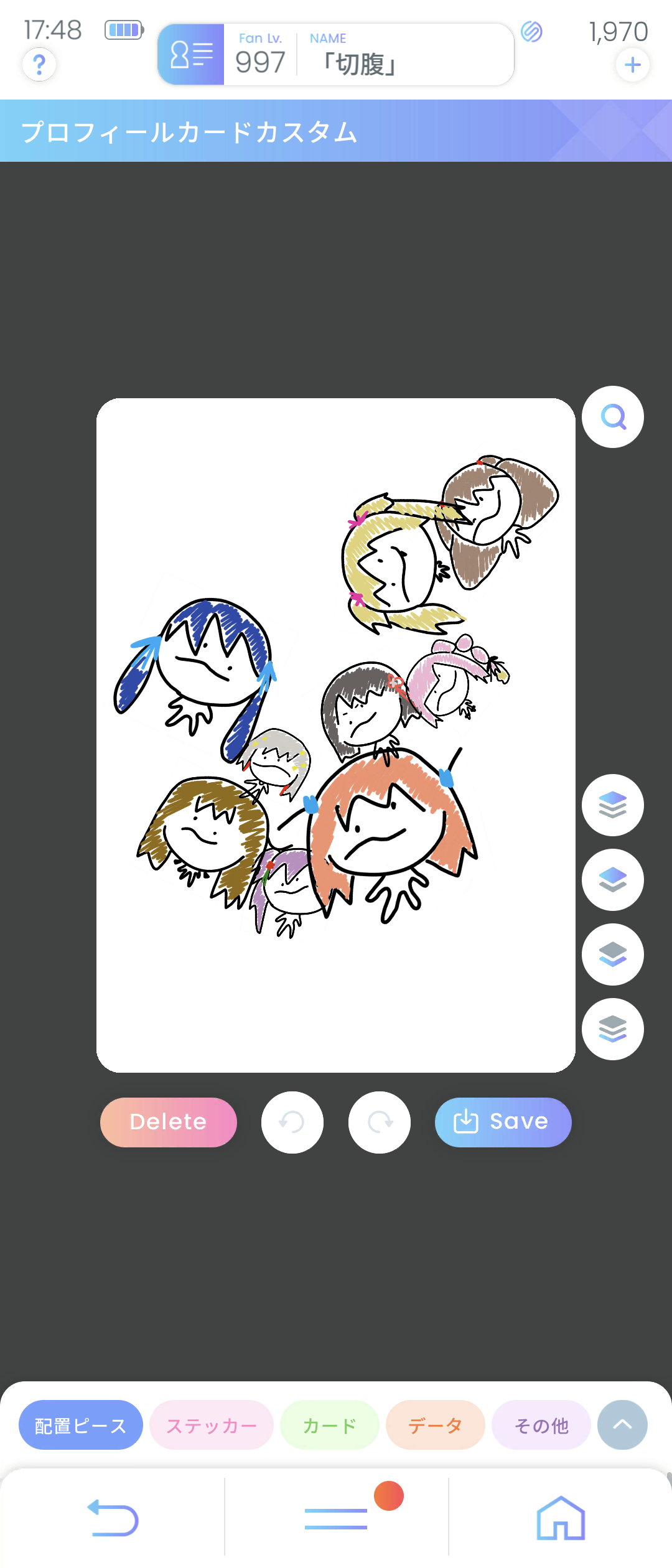Viewport: 672px width, 1568px height.
Task: Send the piece to the very back layer
Action: click(613, 1029)
